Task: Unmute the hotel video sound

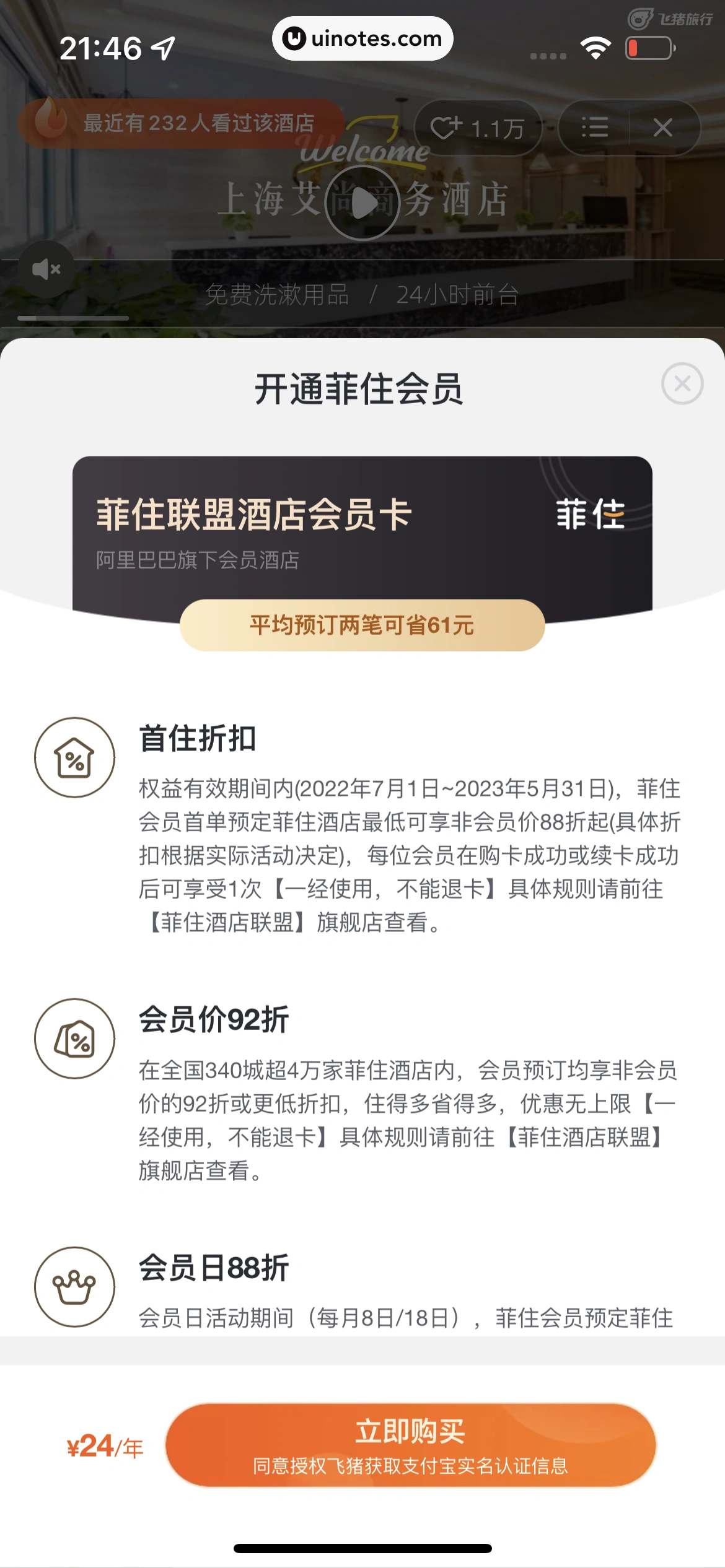Action: coord(46,269)
